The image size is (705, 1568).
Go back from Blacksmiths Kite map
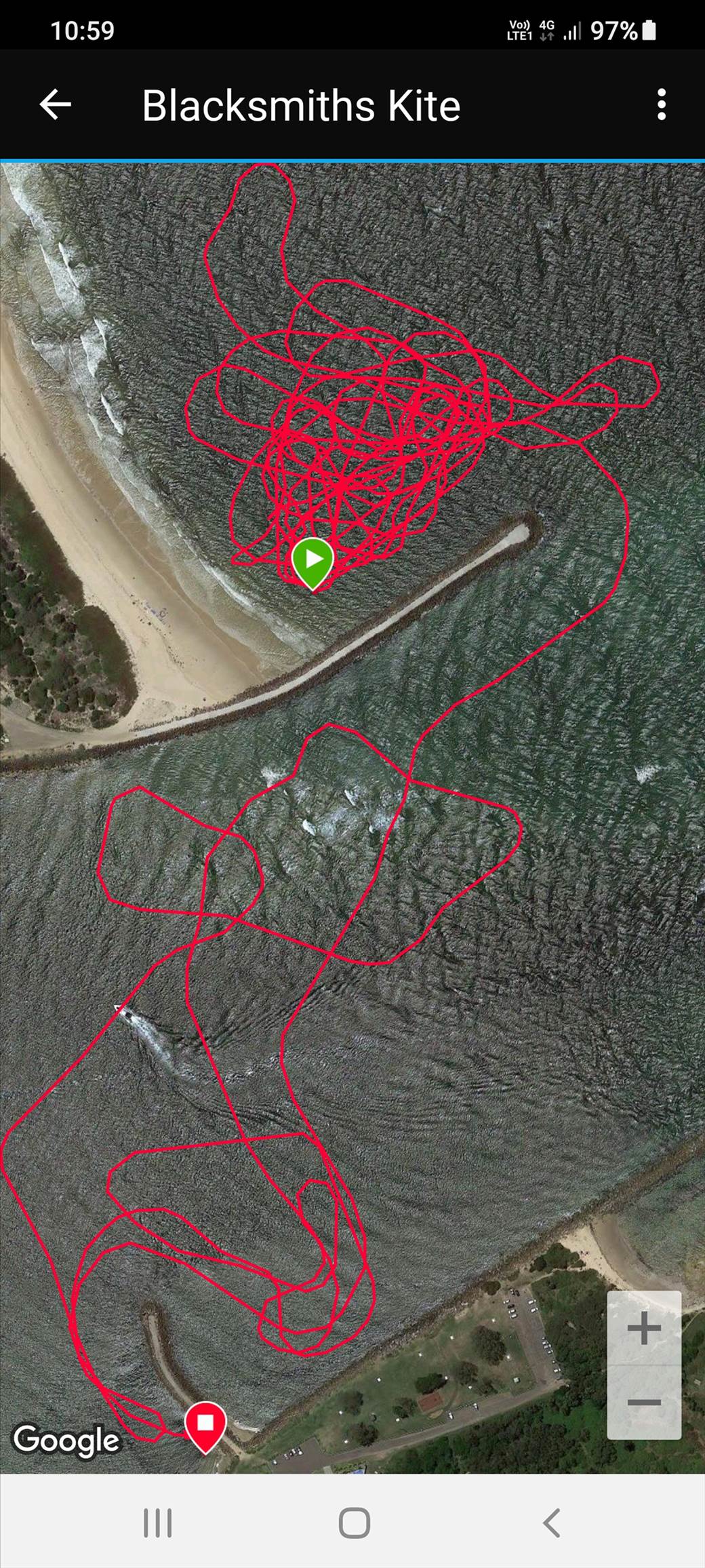[56, 105]
